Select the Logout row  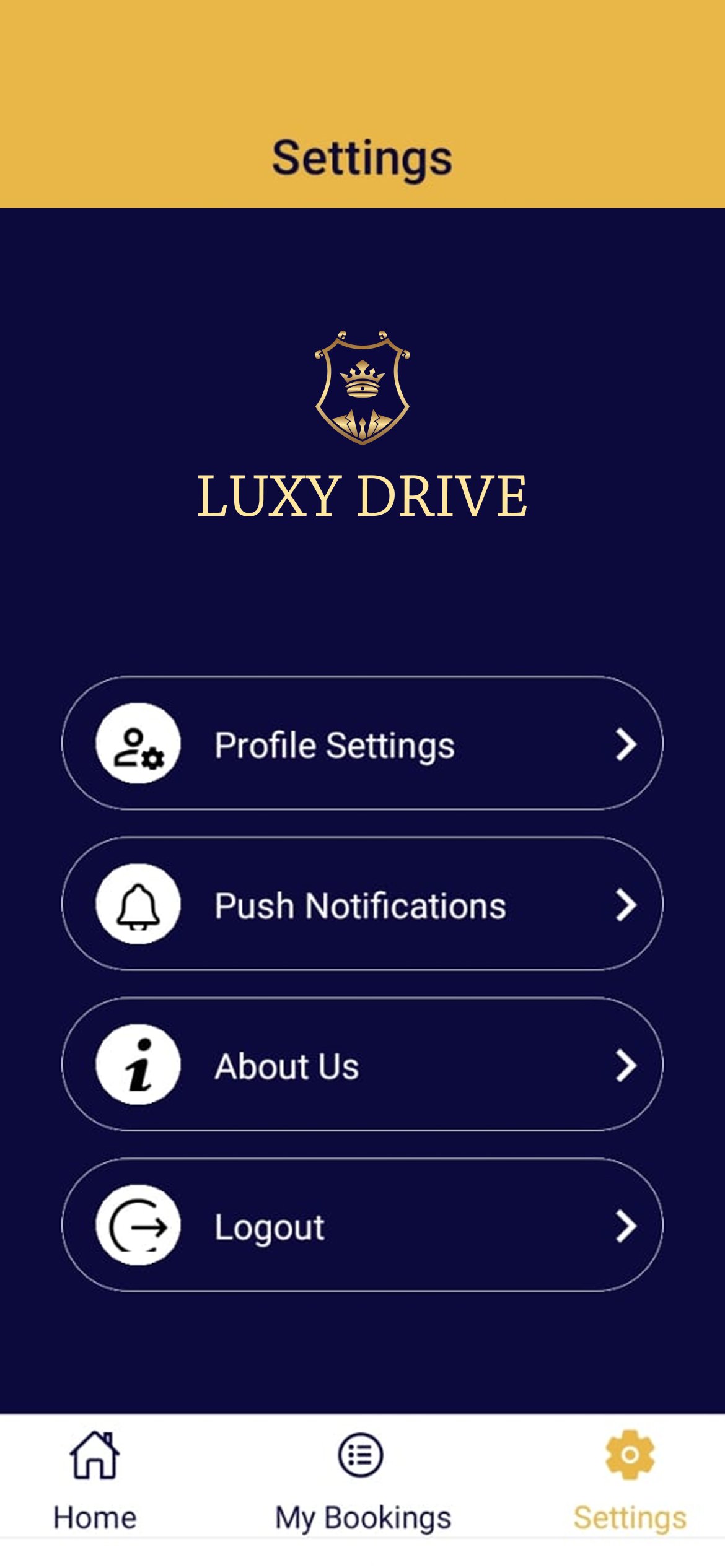coord(362,1225)
